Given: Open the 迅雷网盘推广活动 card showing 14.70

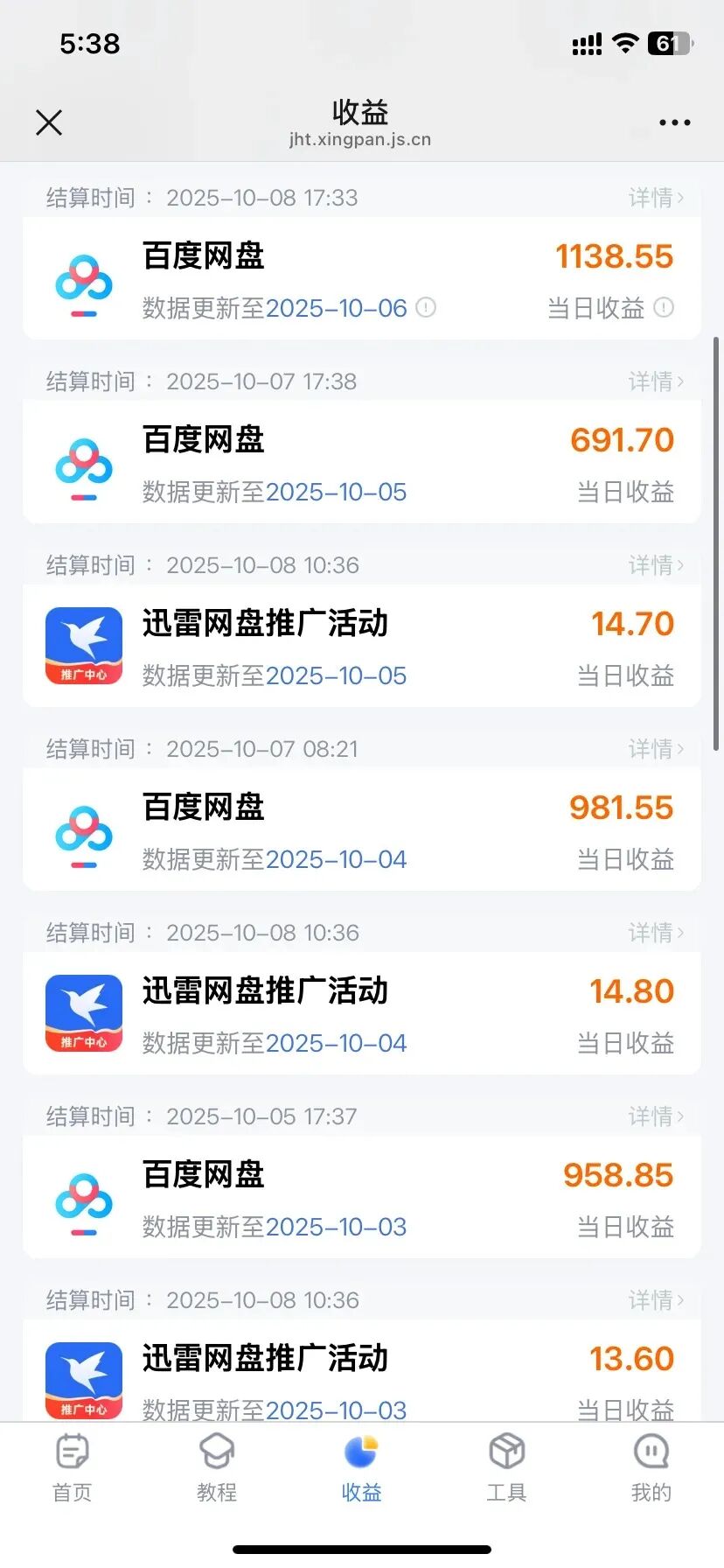Looking at the screenshot, I should pyautogui.click(x=361, y=647).
